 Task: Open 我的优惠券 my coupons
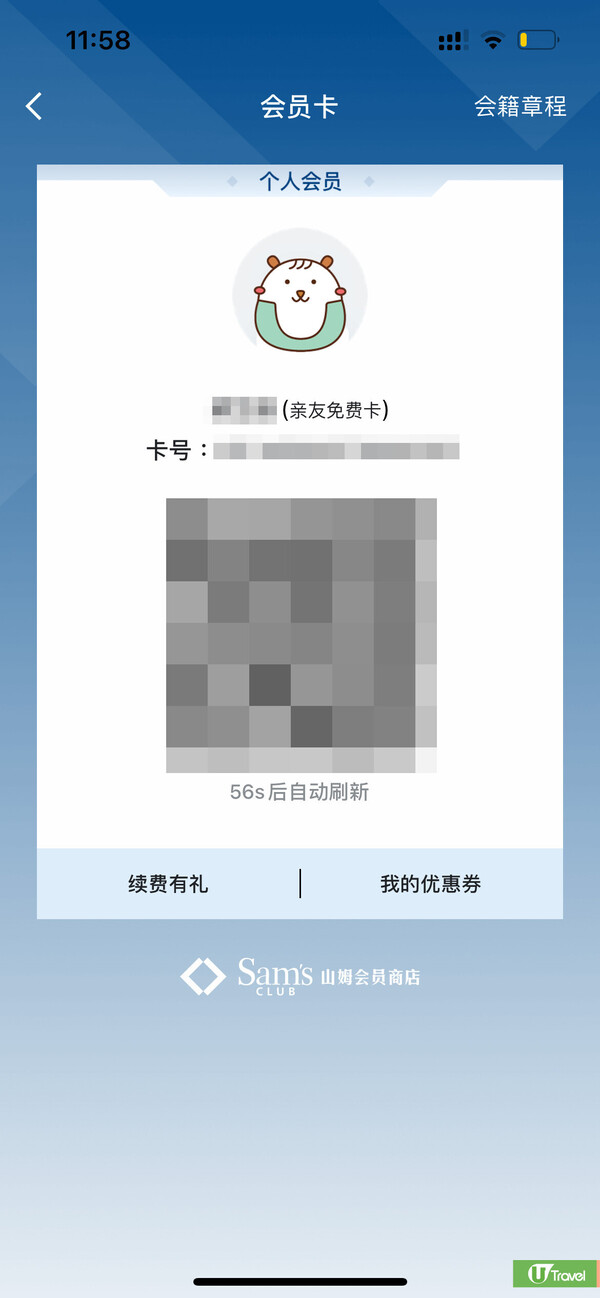coord(430,884)
